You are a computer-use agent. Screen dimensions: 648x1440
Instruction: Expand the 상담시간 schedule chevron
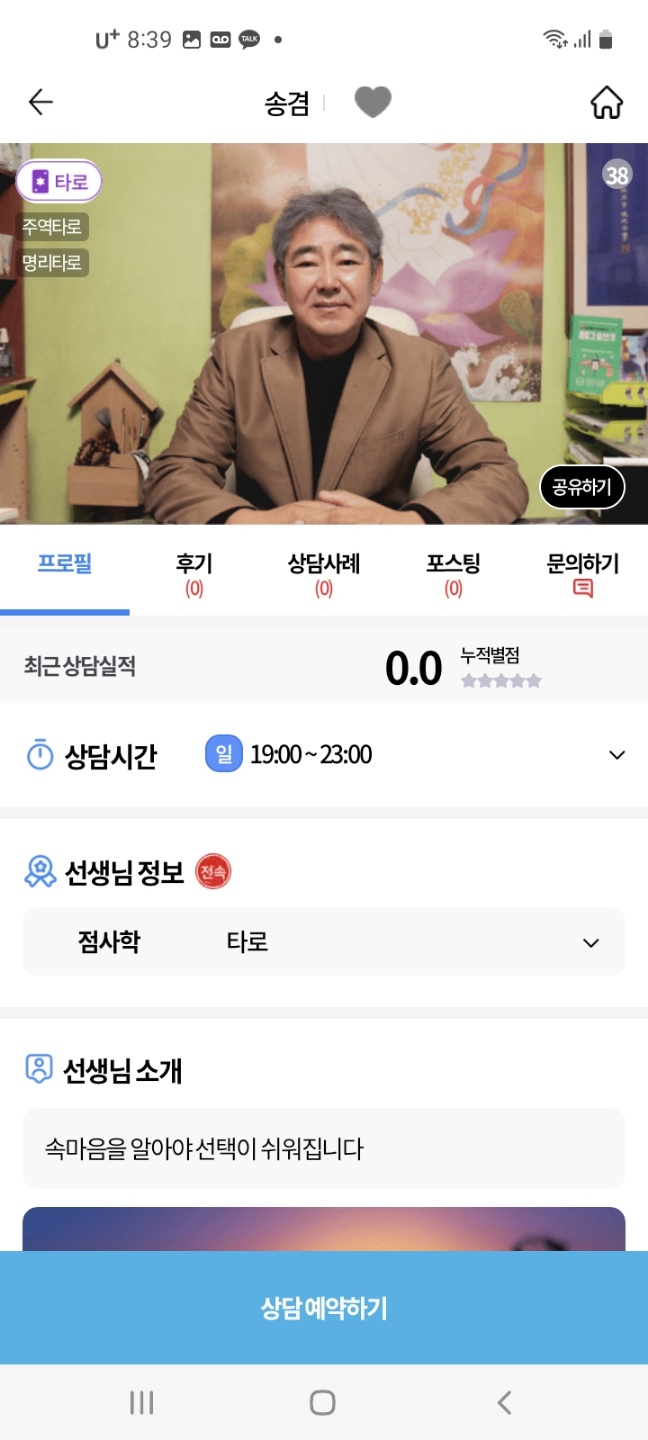click(616, 755)
